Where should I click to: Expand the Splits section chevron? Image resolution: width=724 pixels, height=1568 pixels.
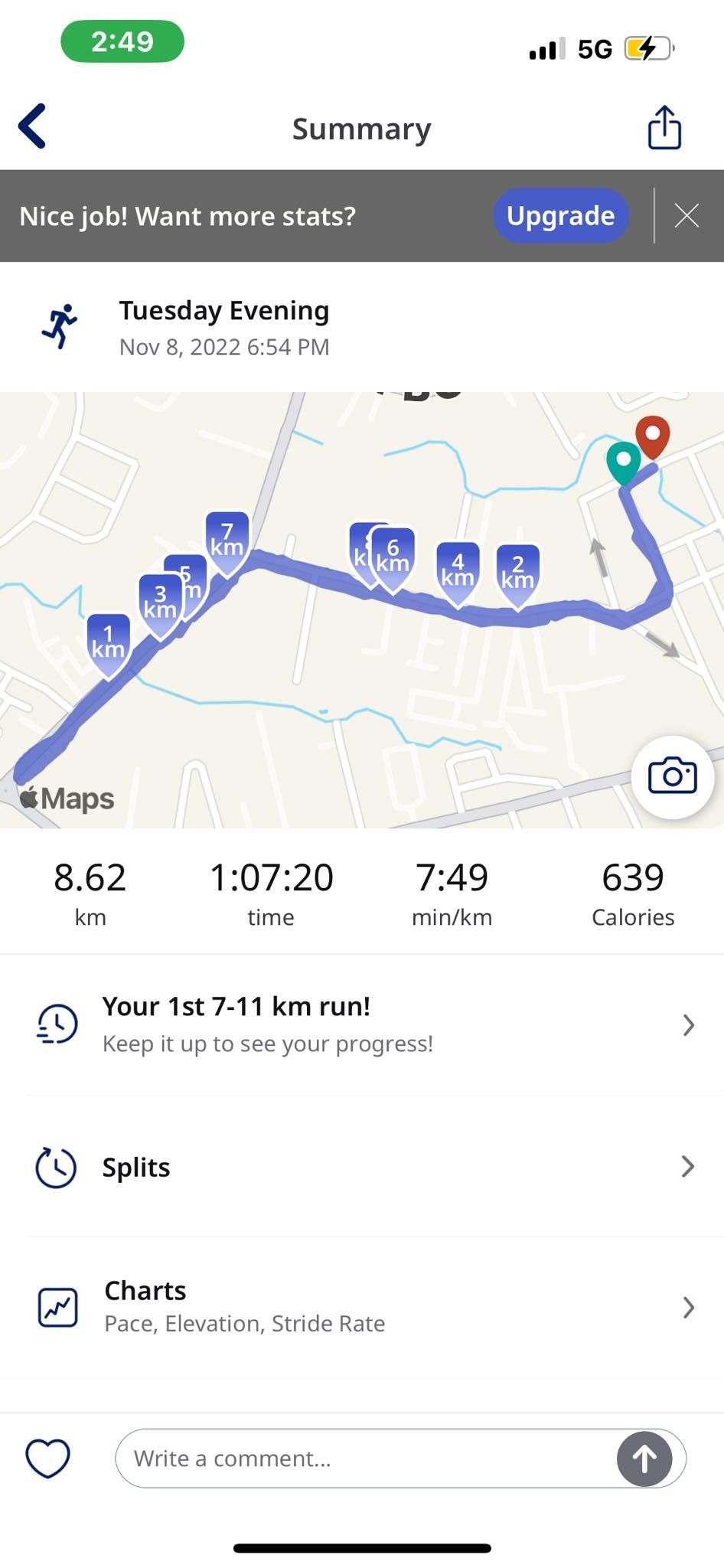(686, 1168)
